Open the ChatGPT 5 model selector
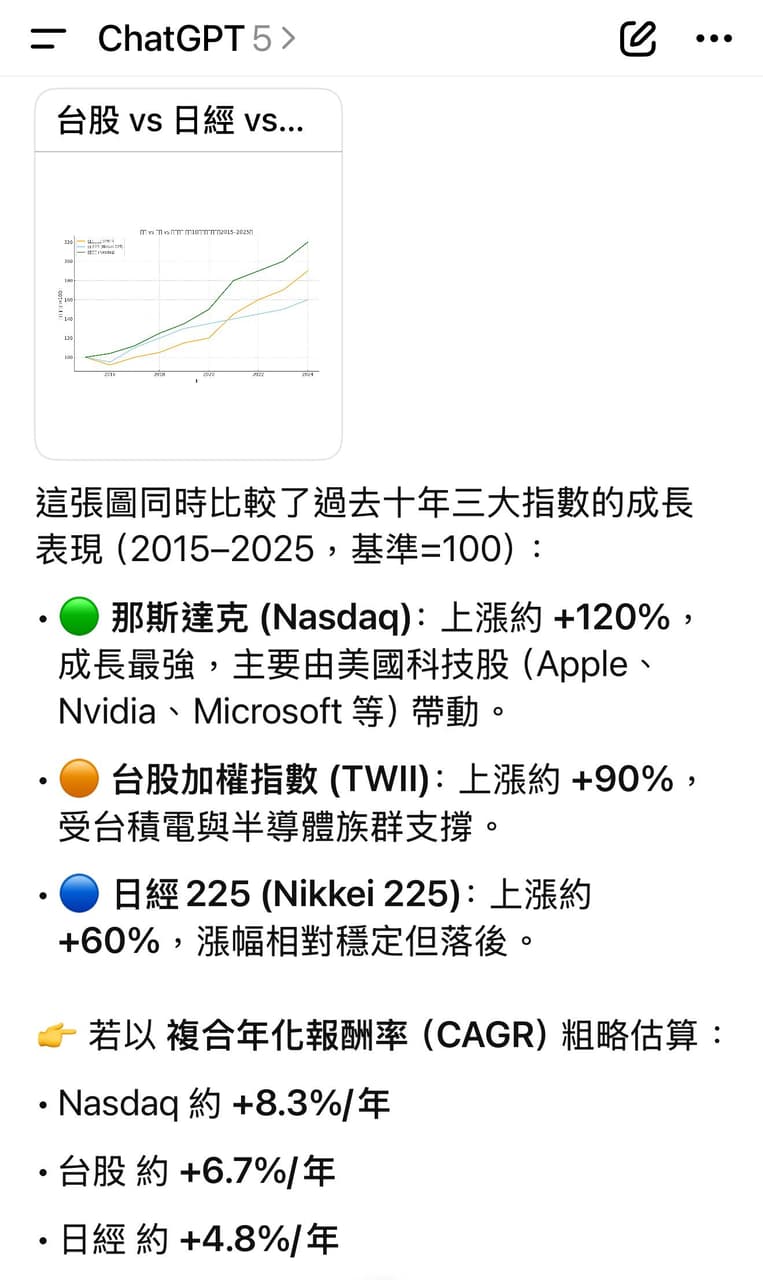The image size is (763, 1280). 196,39
